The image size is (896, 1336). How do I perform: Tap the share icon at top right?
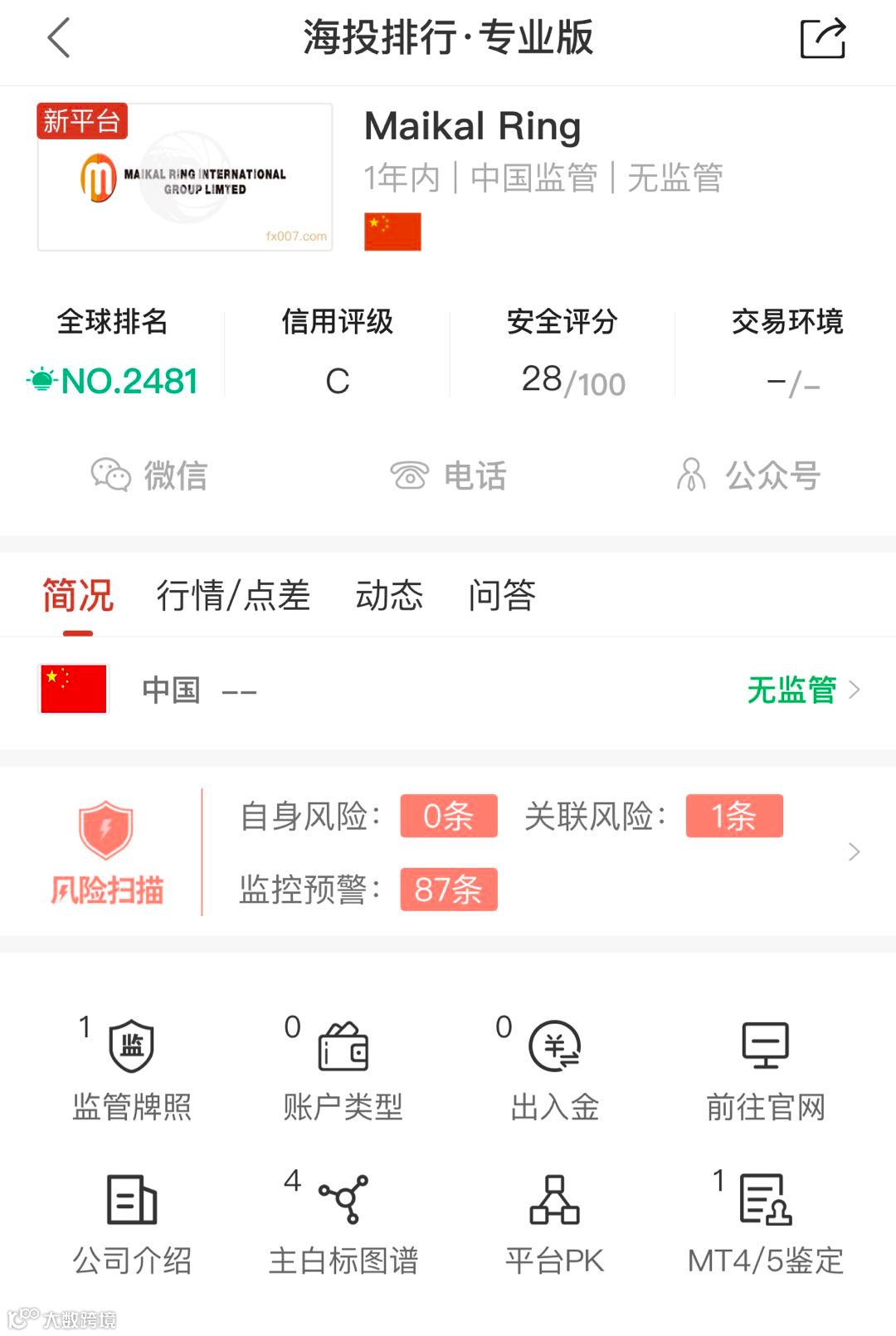tap(824, 38)
